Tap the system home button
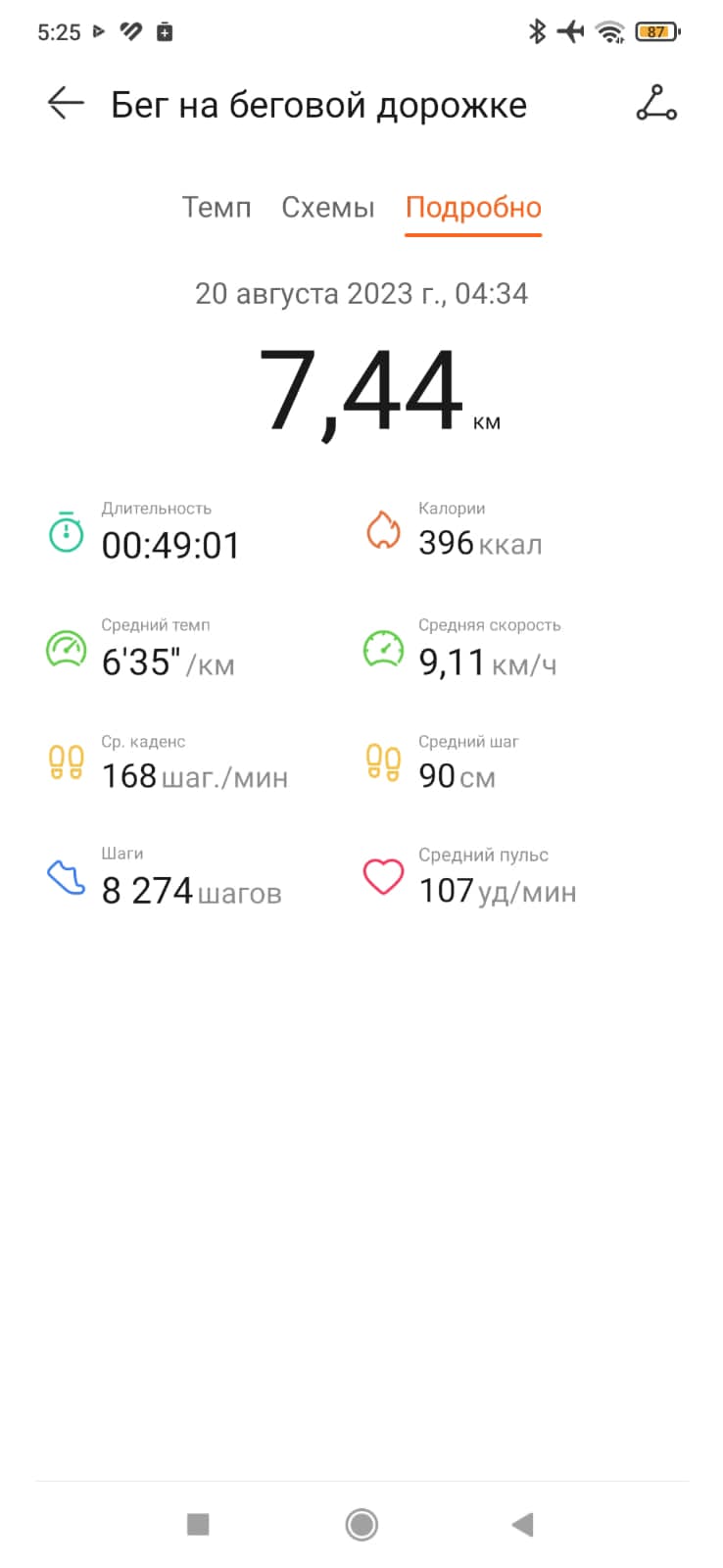The height and width of the screenshot is (1568, 723). 361,1524
